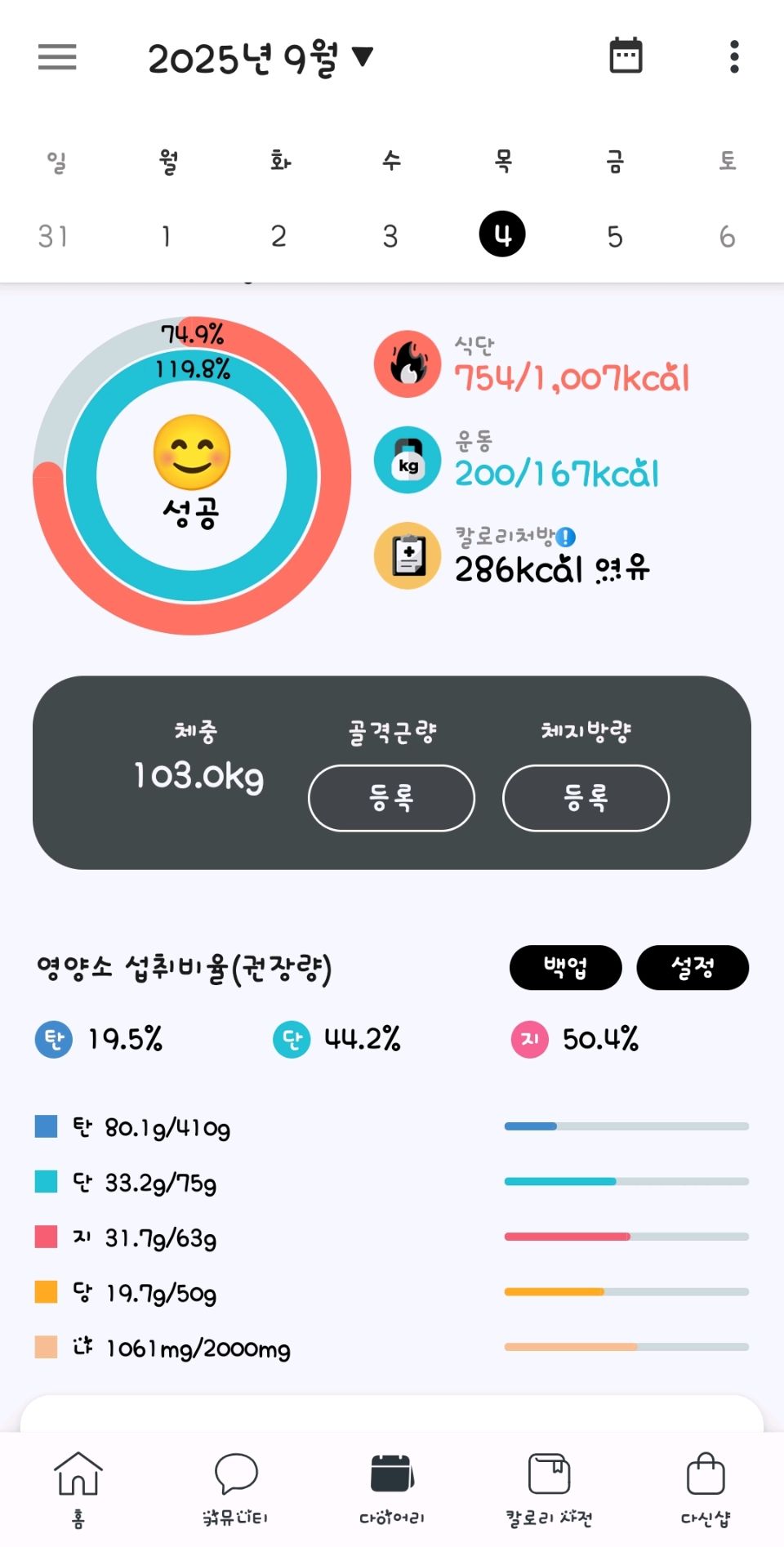Tap the 백업 button
The width and height of the screenshot is (784, 1547).
click(x=565, y=968)
